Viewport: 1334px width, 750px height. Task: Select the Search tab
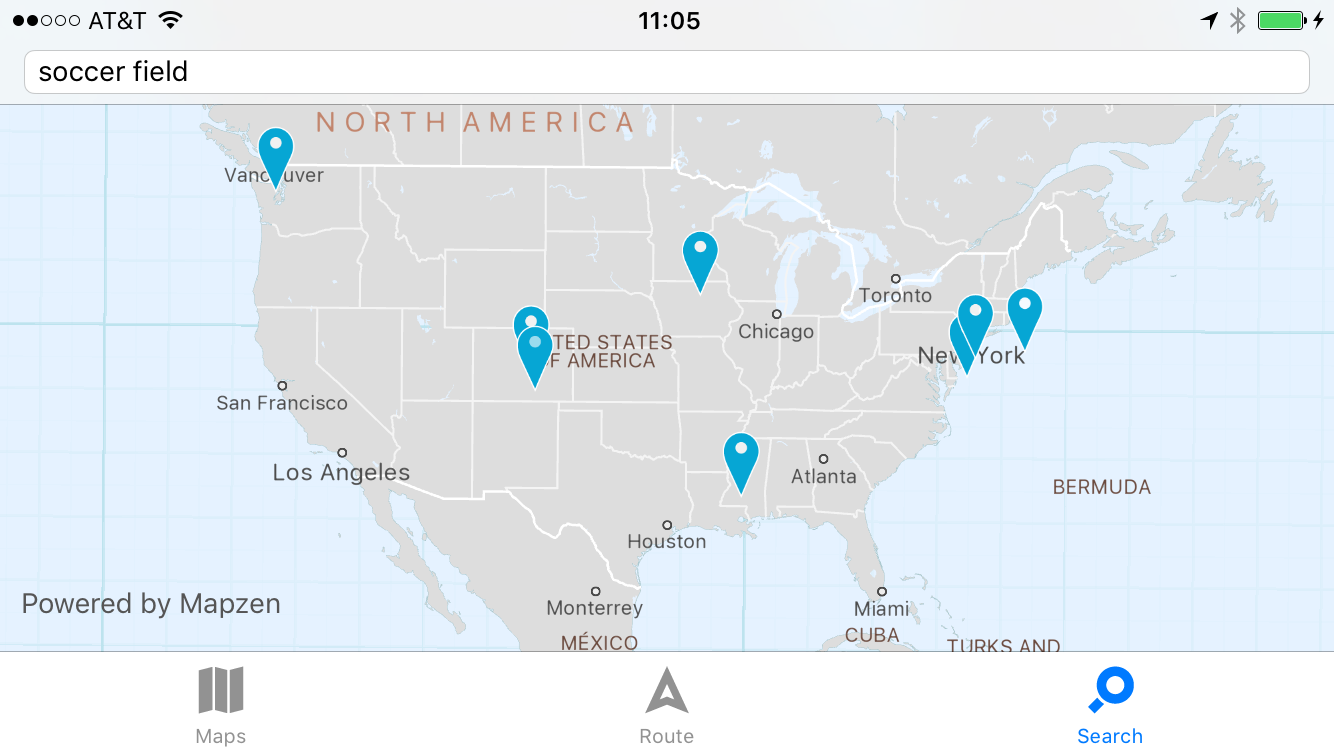pos(1110,705)
